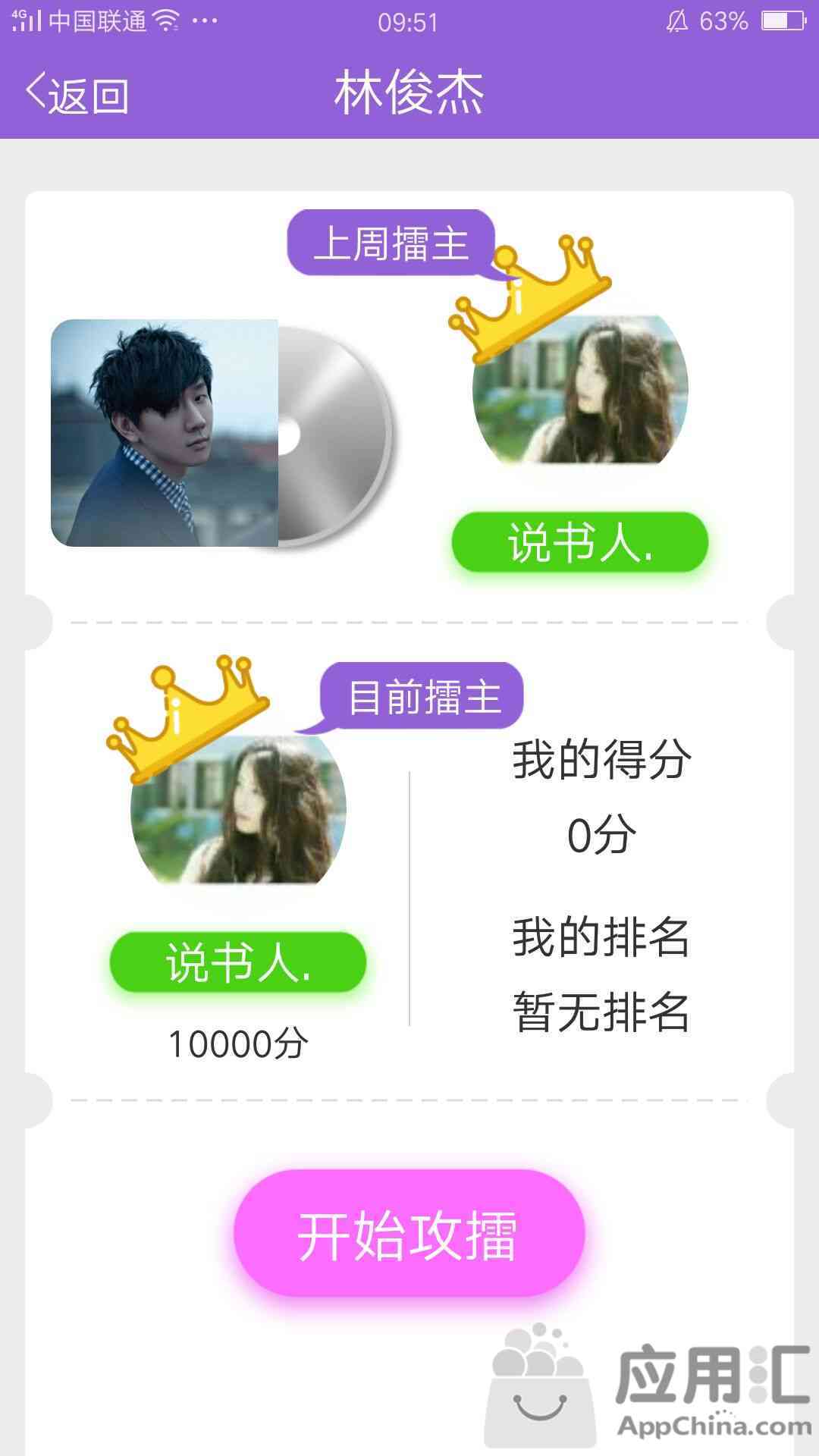The width and height of the screenshot is (819, 1456).
Task: Open last week's champion avatar
Action: 580,390
